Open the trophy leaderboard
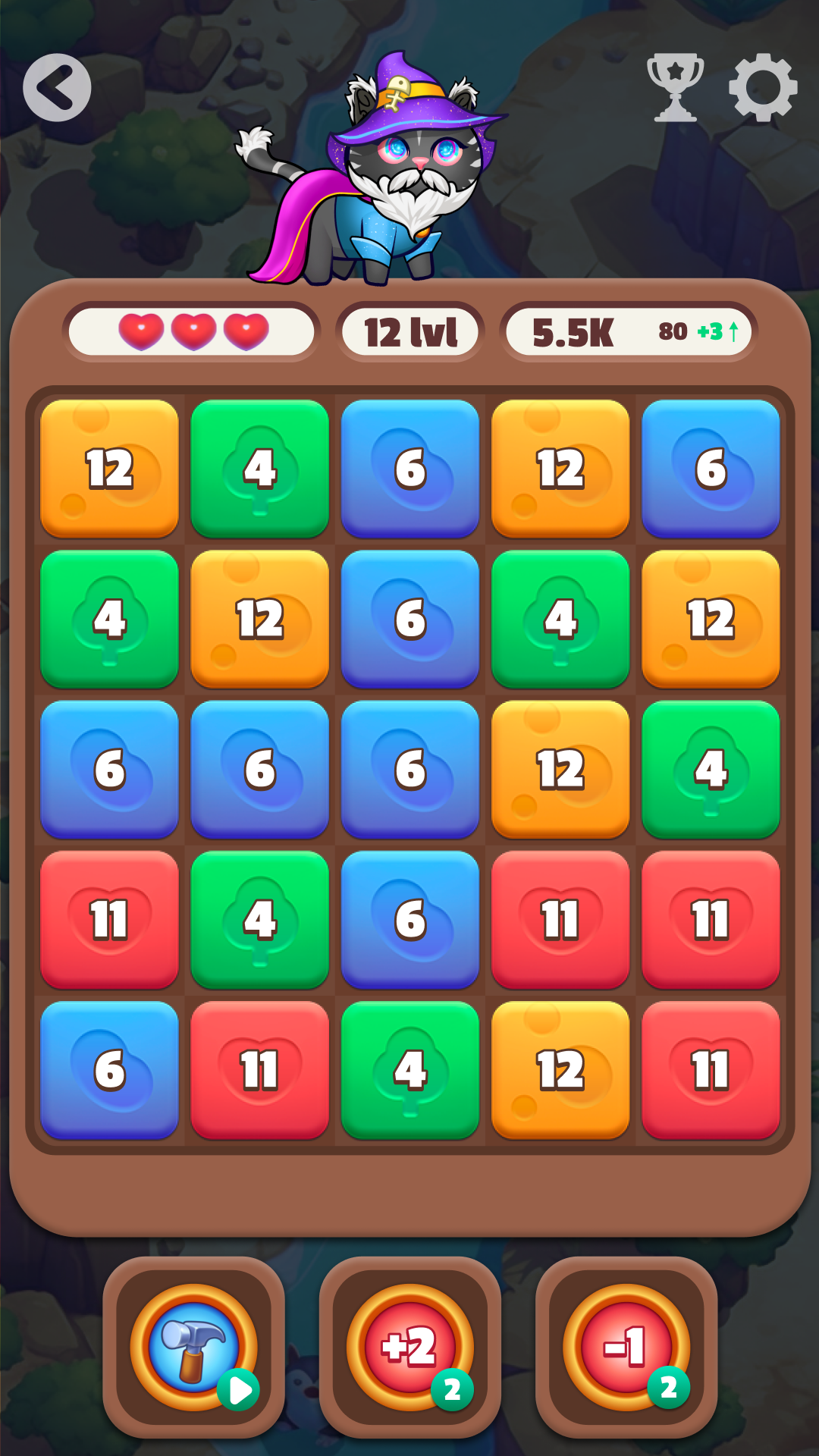Image resolution: width=819 pixels, height=1456 pixels. (674, 88)
